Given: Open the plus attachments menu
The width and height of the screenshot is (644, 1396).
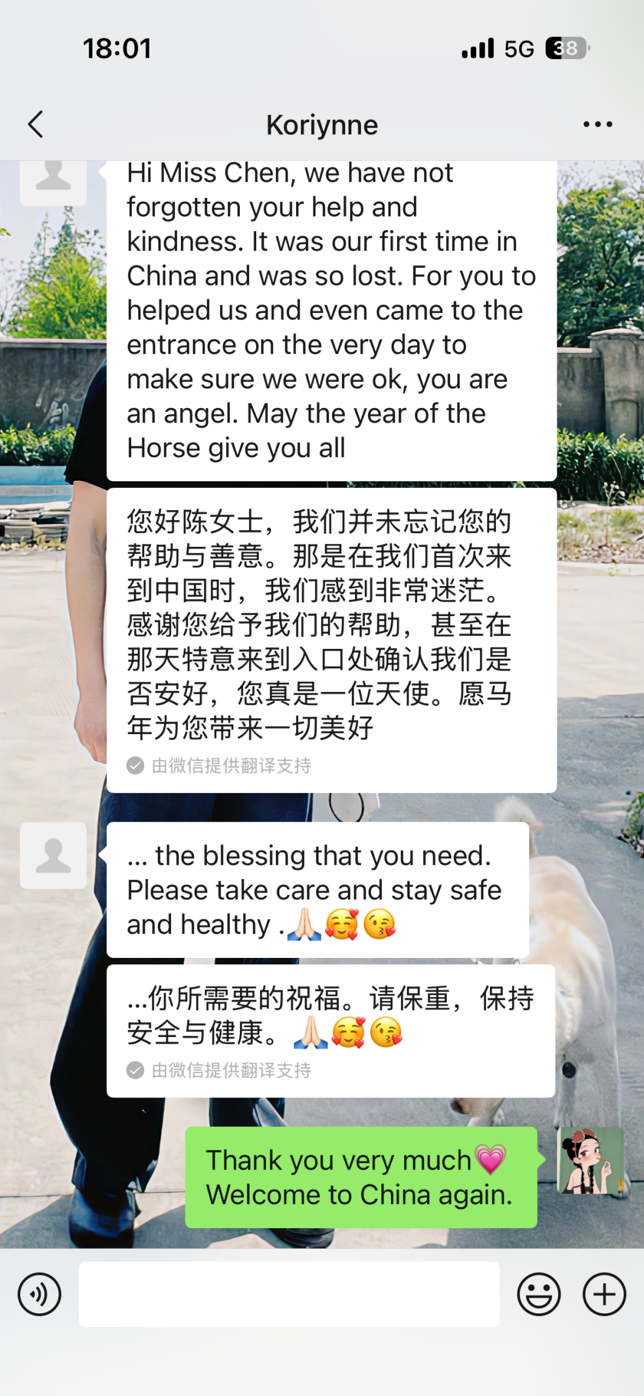Looking at the screenshot, I should pos(604,1294).
